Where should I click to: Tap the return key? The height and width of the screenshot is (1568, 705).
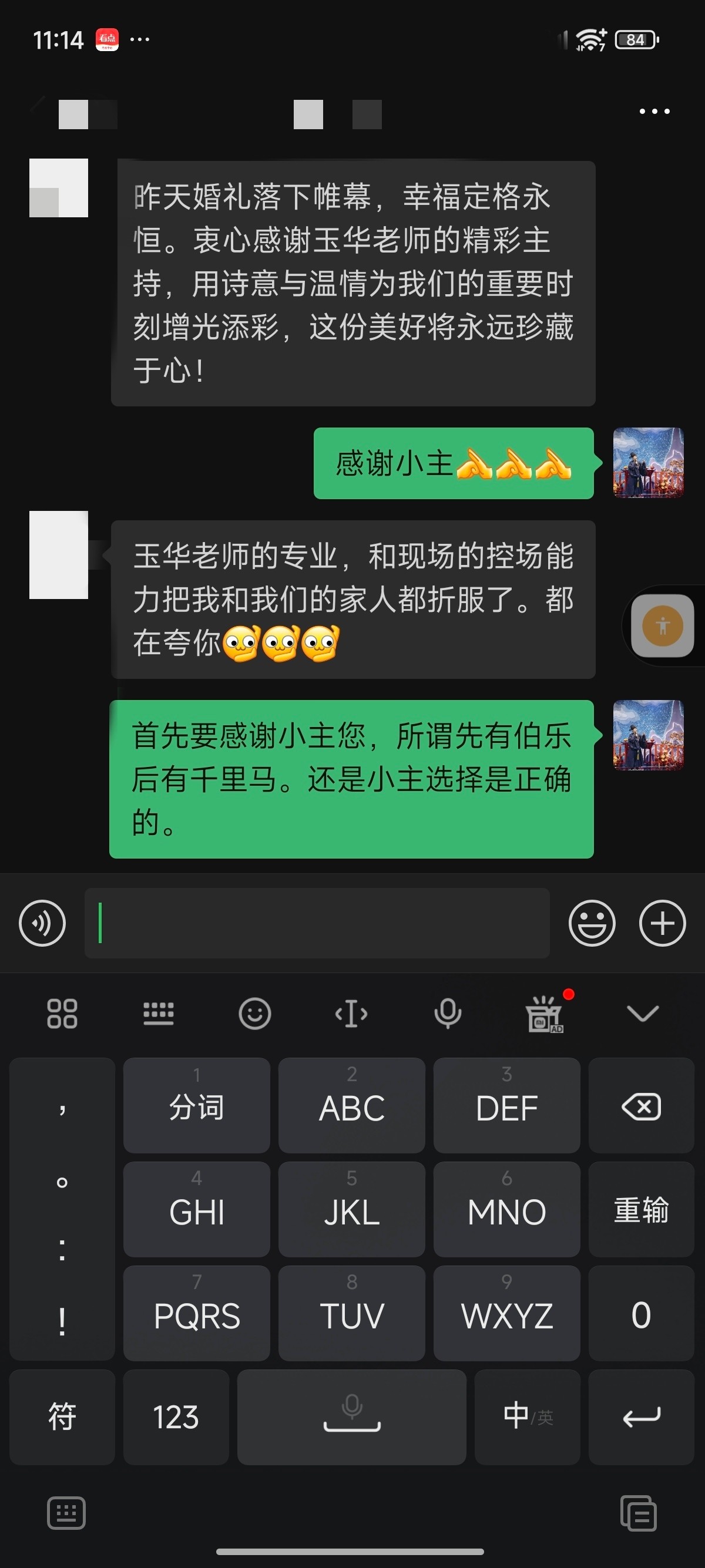(x=641, y=1417)
